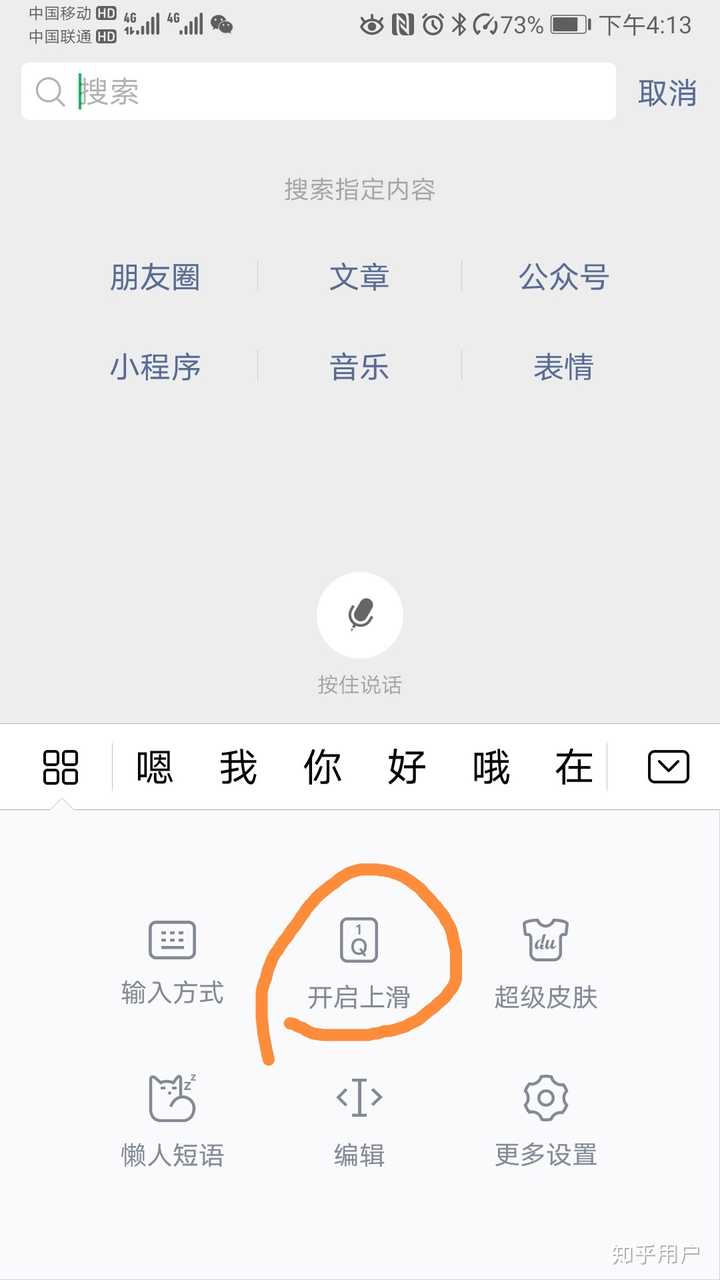The width and height of the screenshot is (720, 1280).
Task: Enable 开启上滑 swipe-up input
Action: 359,962
